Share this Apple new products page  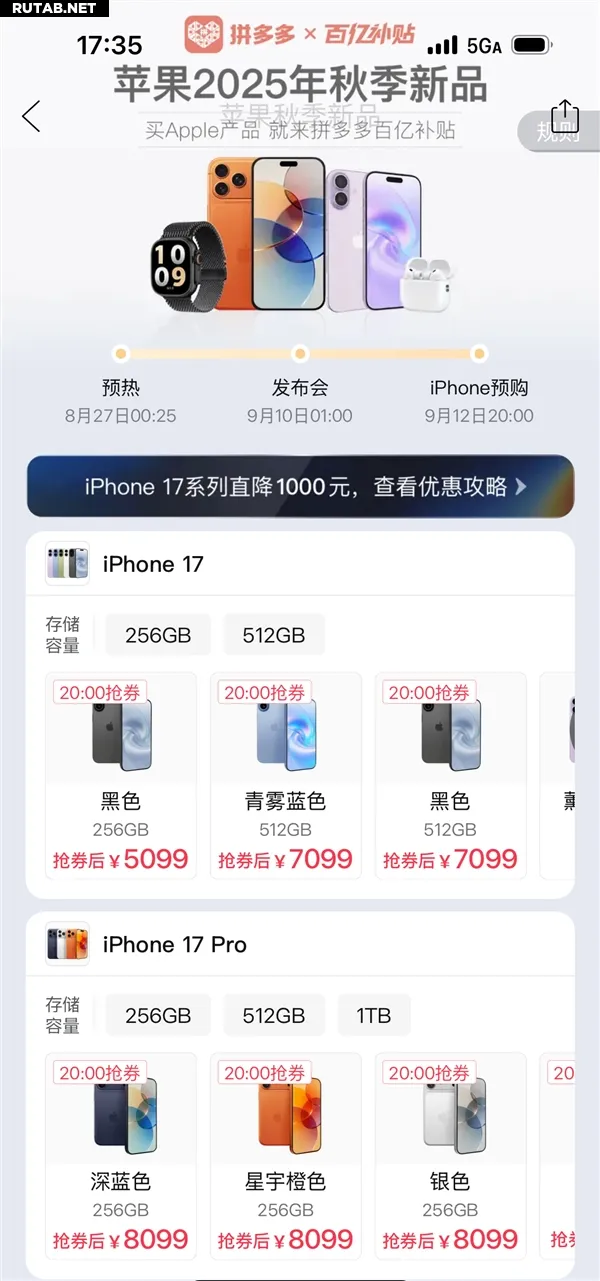tap(565, 116)
